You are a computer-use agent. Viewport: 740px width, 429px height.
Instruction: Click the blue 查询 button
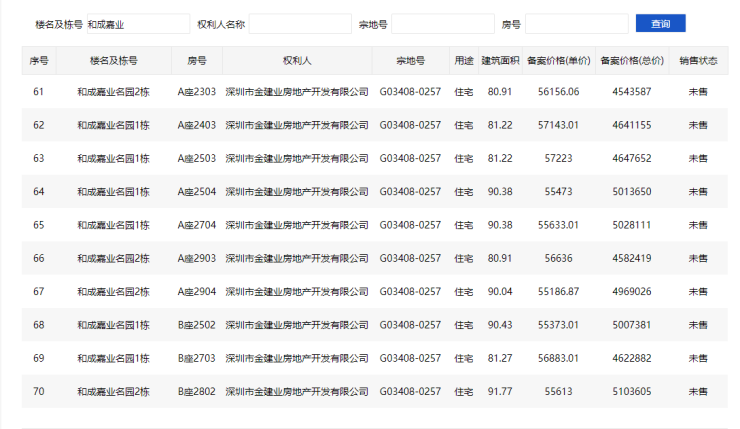point(660,23)
